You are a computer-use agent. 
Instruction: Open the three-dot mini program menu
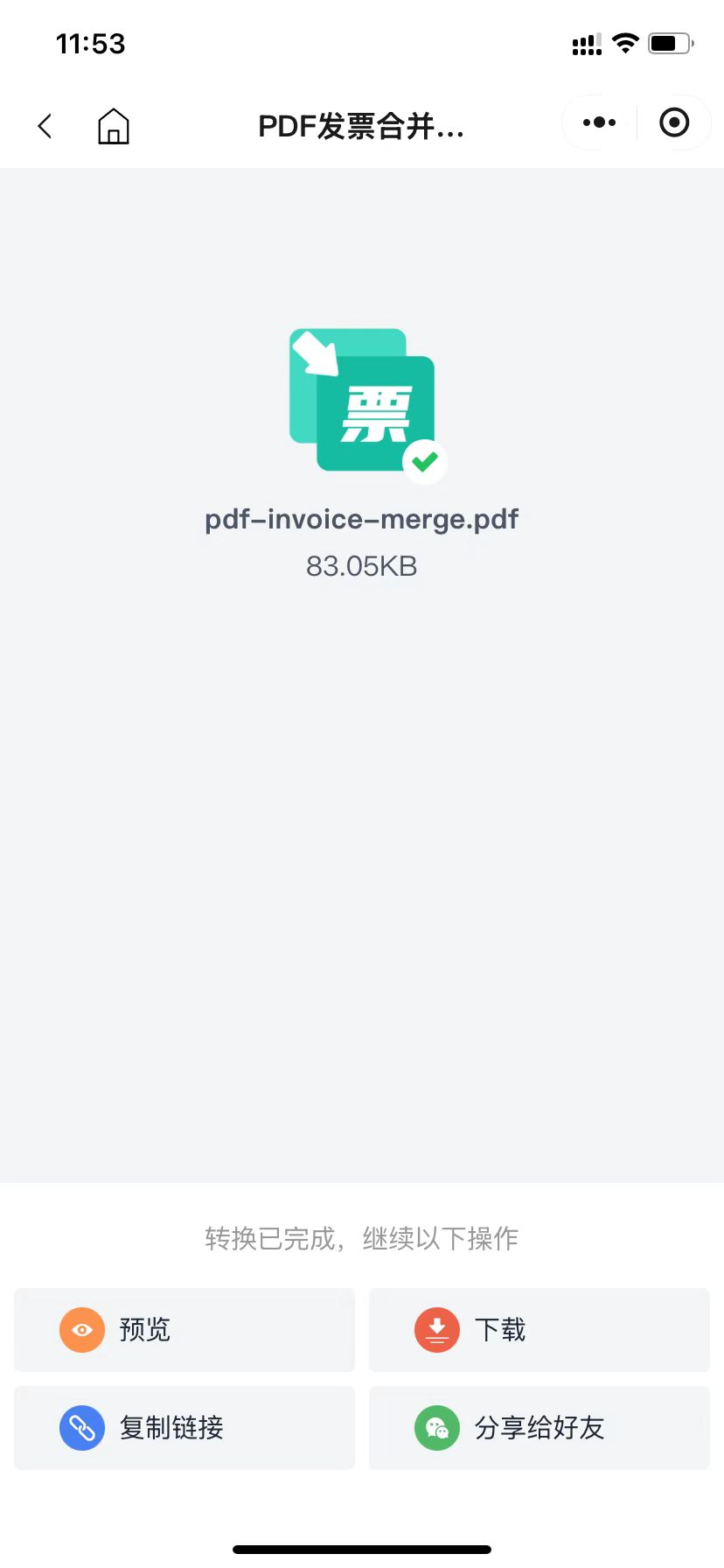click(599, 122)
